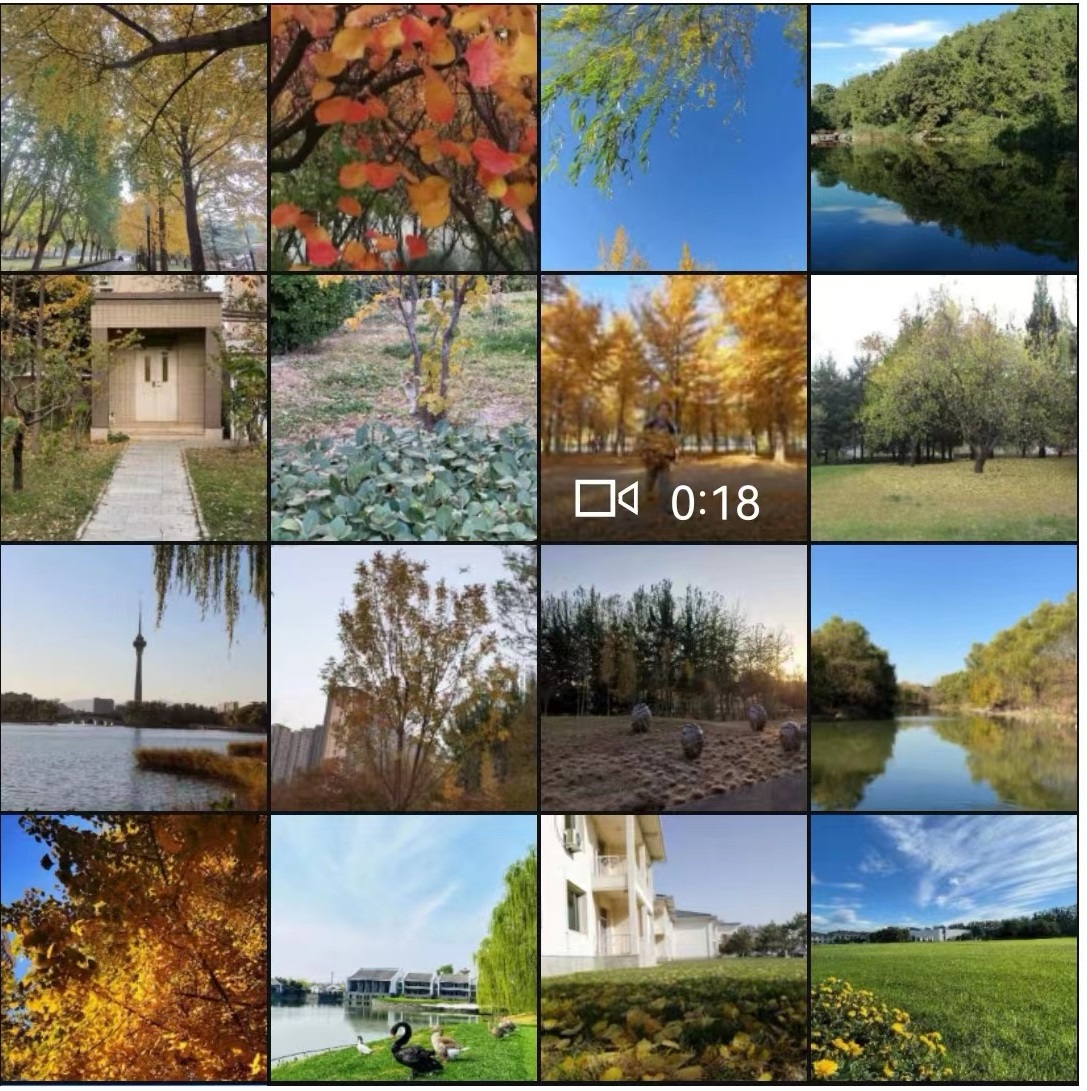Open the black swan and ducks photo

tap(404, 948)
